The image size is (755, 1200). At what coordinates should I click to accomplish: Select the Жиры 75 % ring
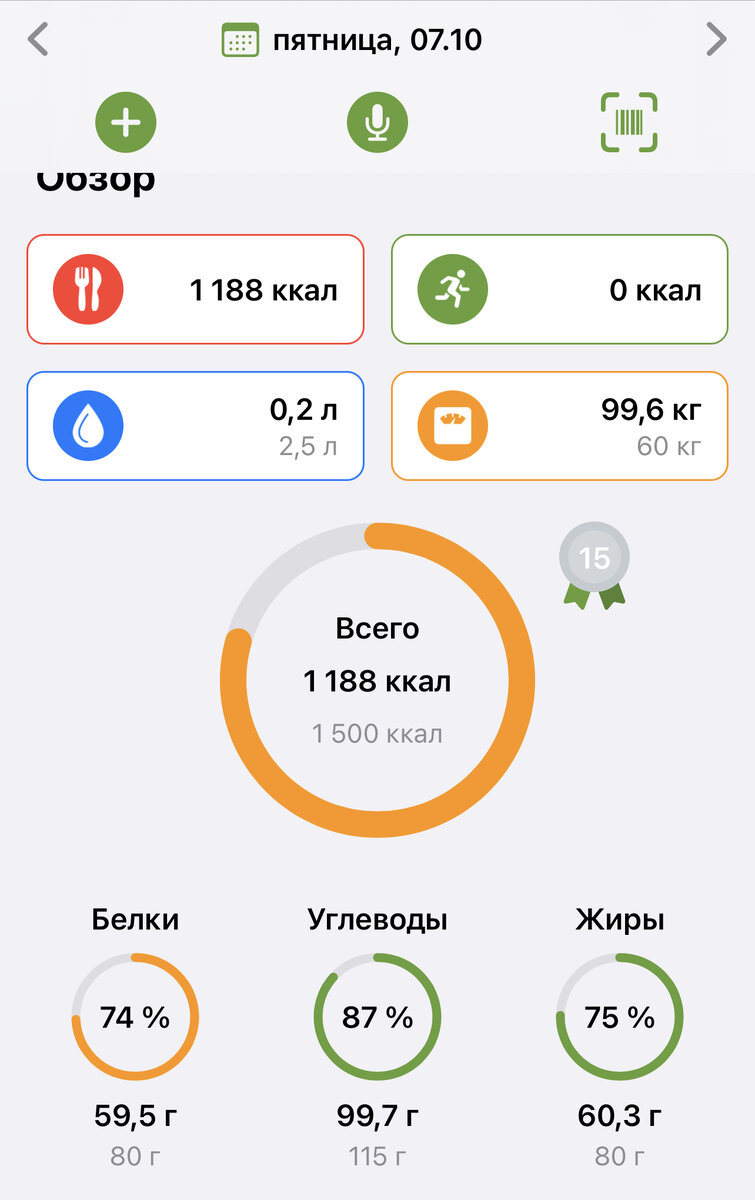coord(620,1017)
